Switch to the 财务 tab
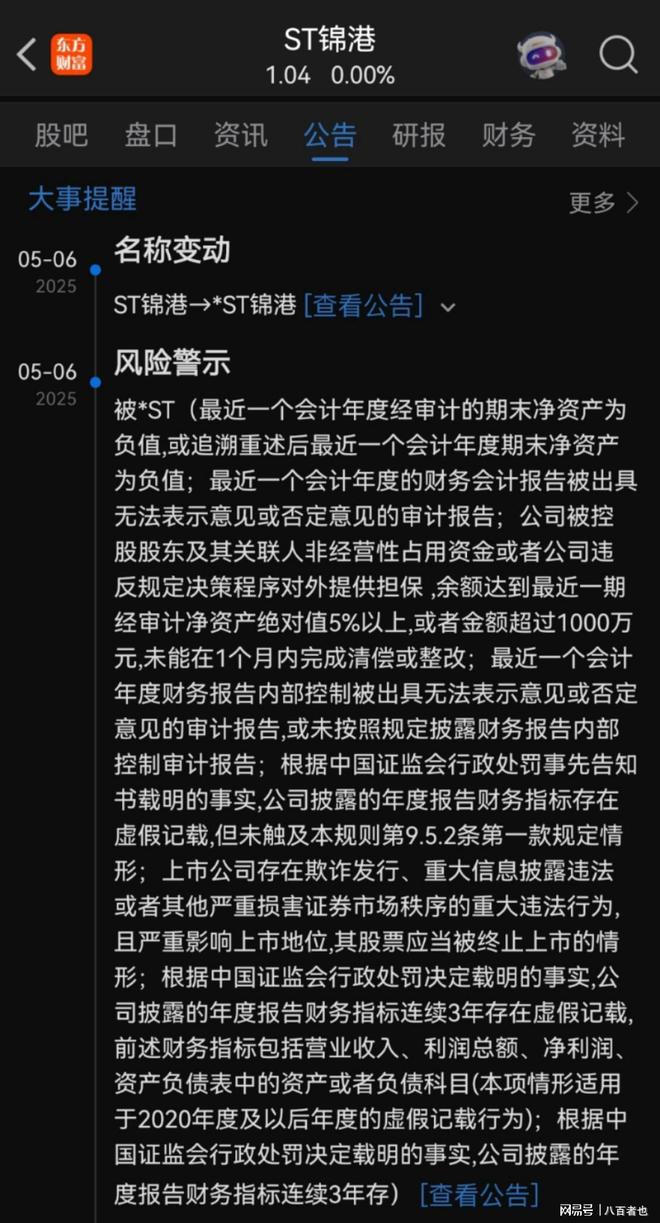This screenshot has height=1223, width=660. [508, 135]
